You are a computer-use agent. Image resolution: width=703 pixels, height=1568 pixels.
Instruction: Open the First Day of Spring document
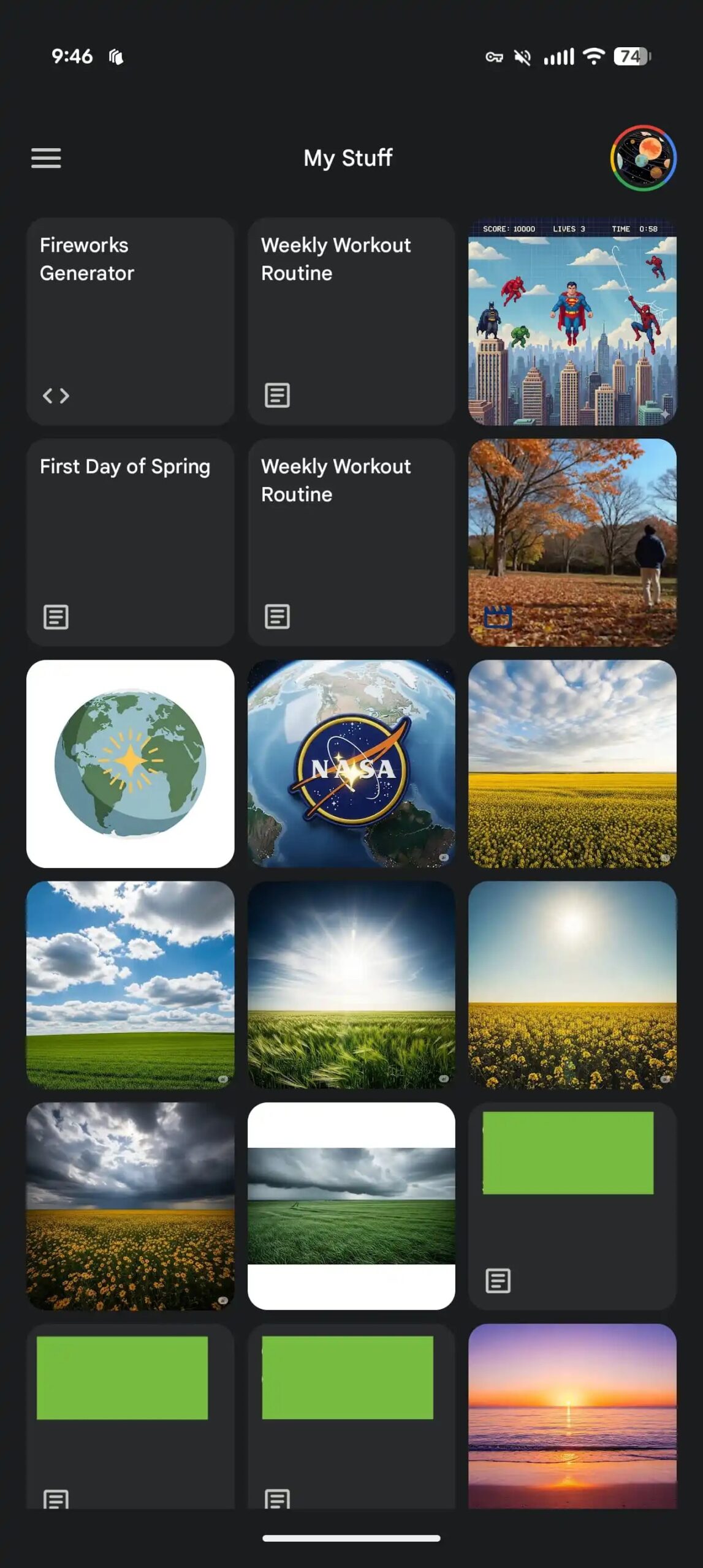[x=130, y=542]
